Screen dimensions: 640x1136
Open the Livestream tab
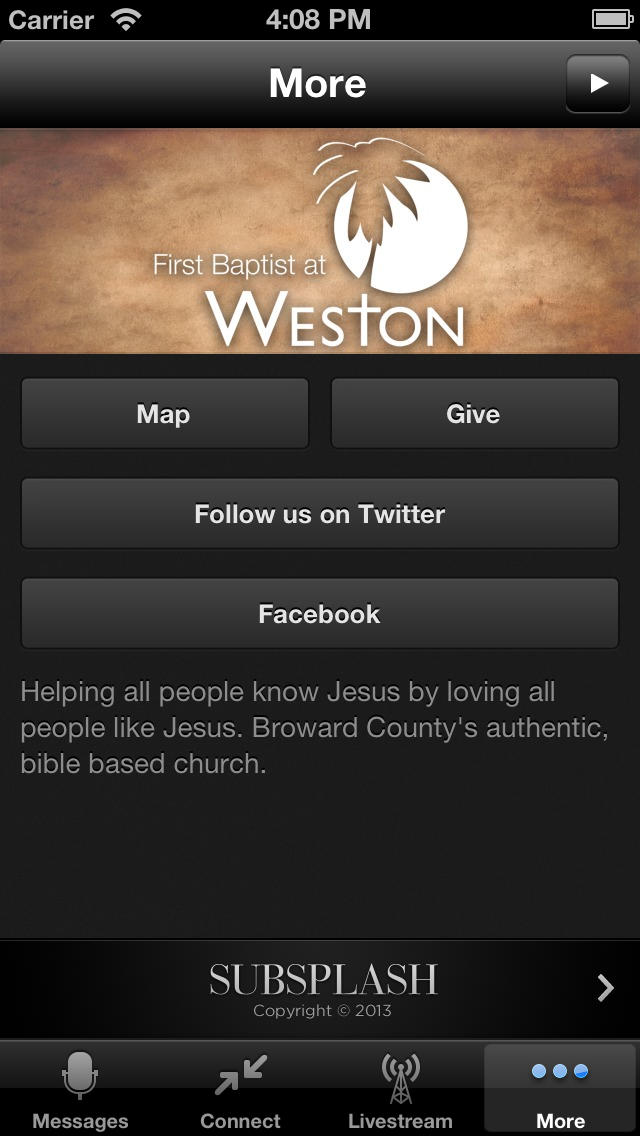400,1090
